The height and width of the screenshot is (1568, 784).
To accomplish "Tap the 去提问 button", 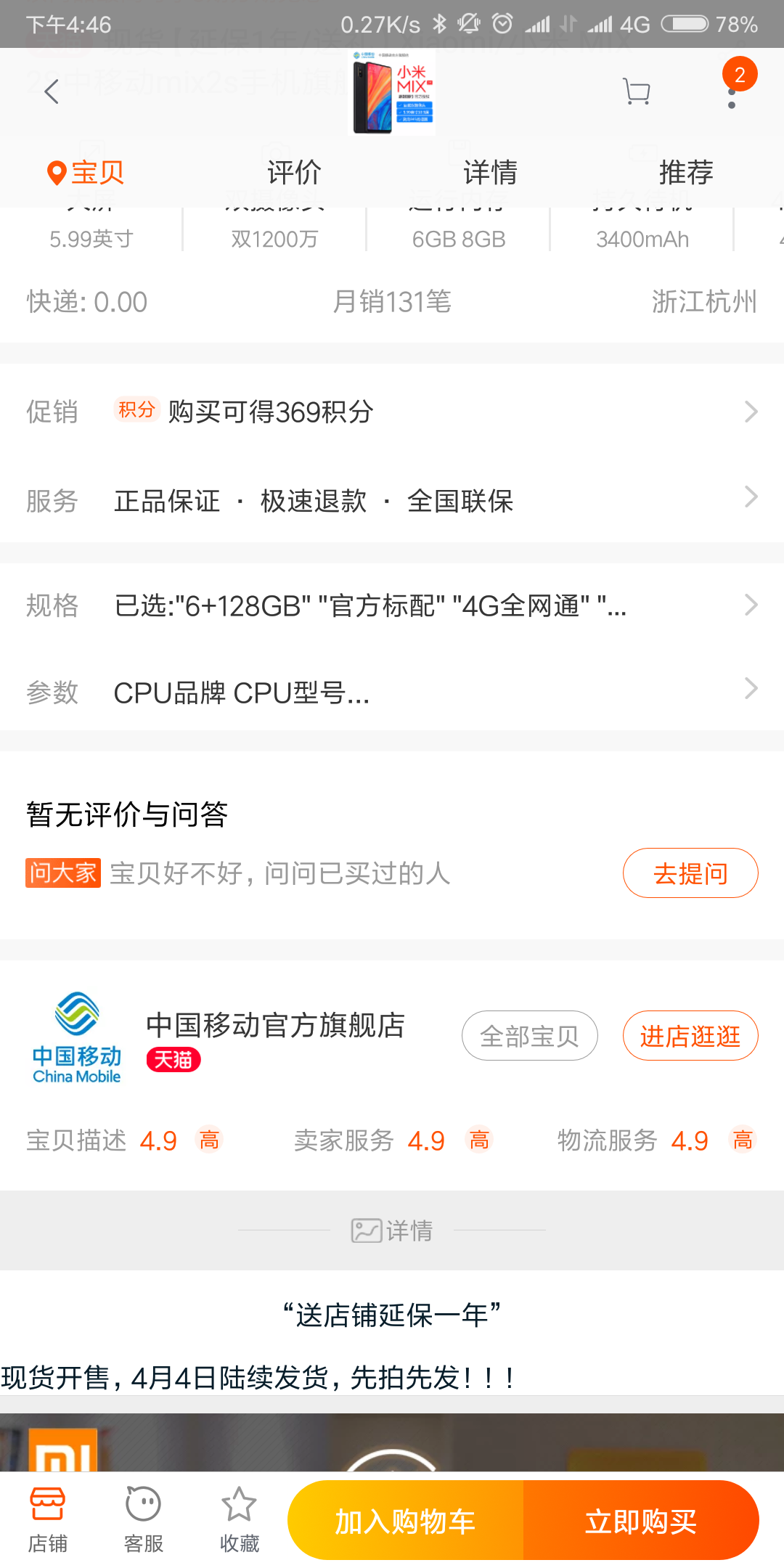I will (690, 873).
